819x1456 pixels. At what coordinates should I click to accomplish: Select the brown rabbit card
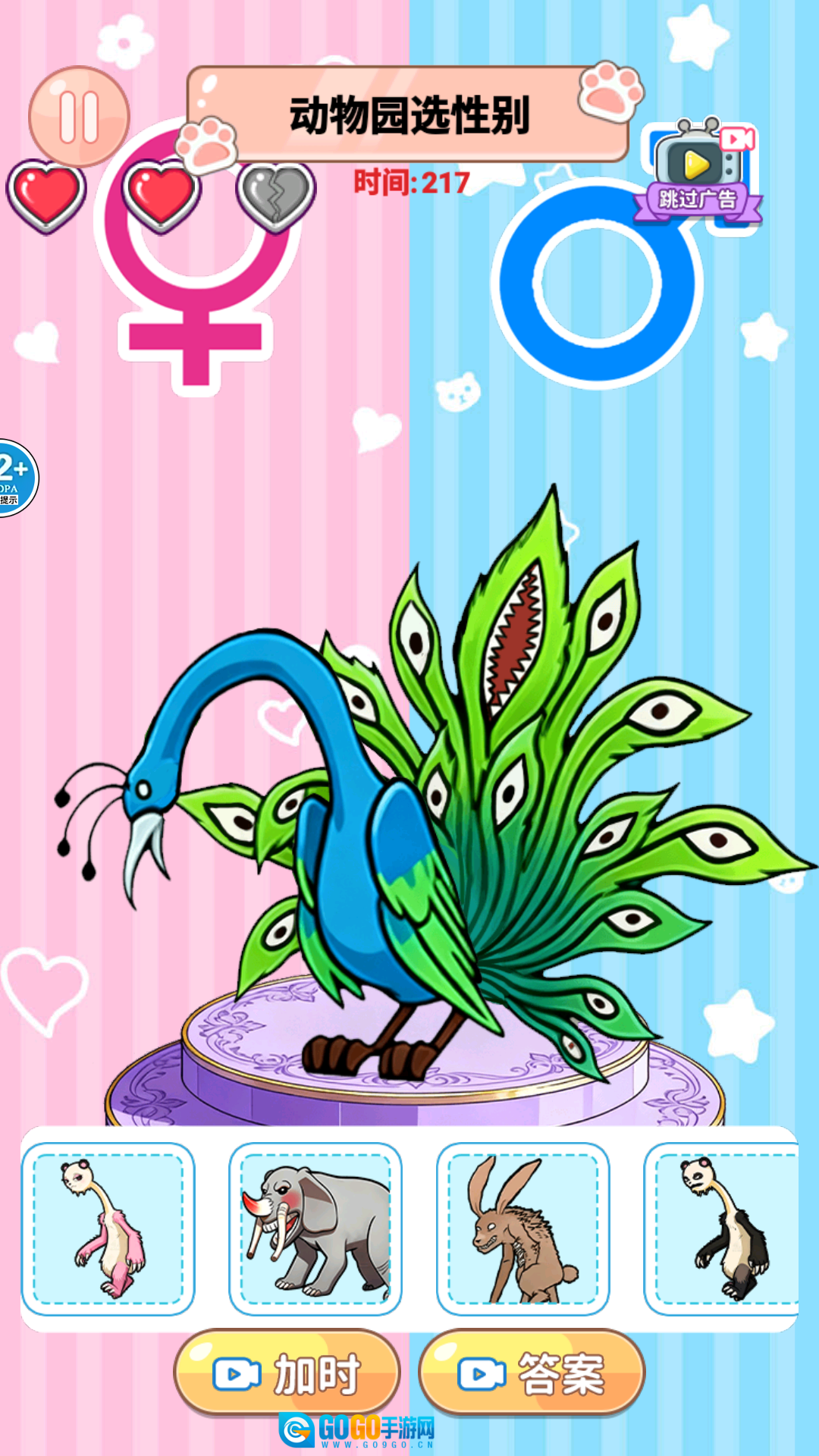click(x=523, y=1228)
